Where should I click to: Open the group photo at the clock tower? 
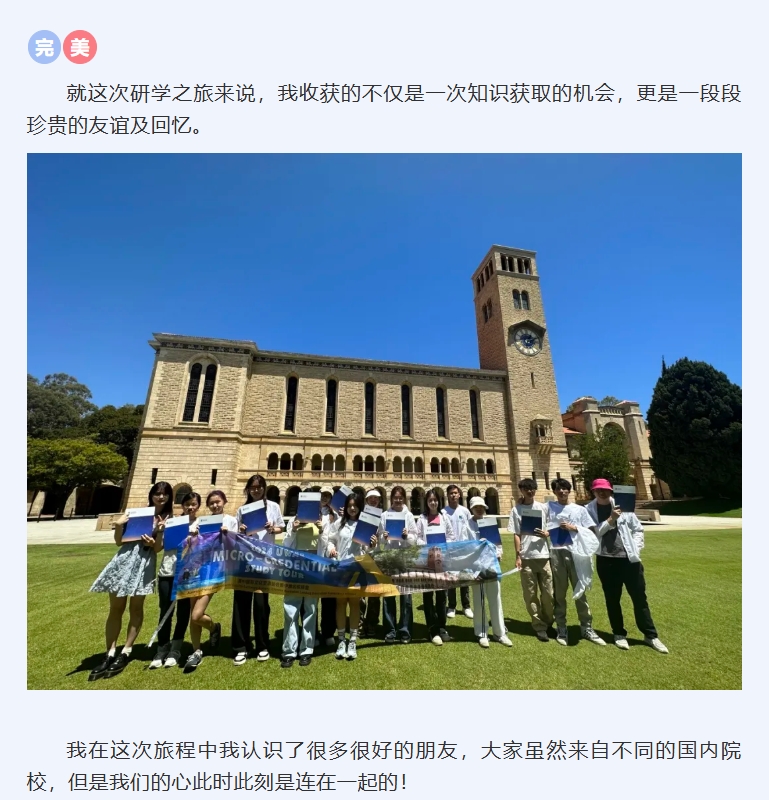384,421
